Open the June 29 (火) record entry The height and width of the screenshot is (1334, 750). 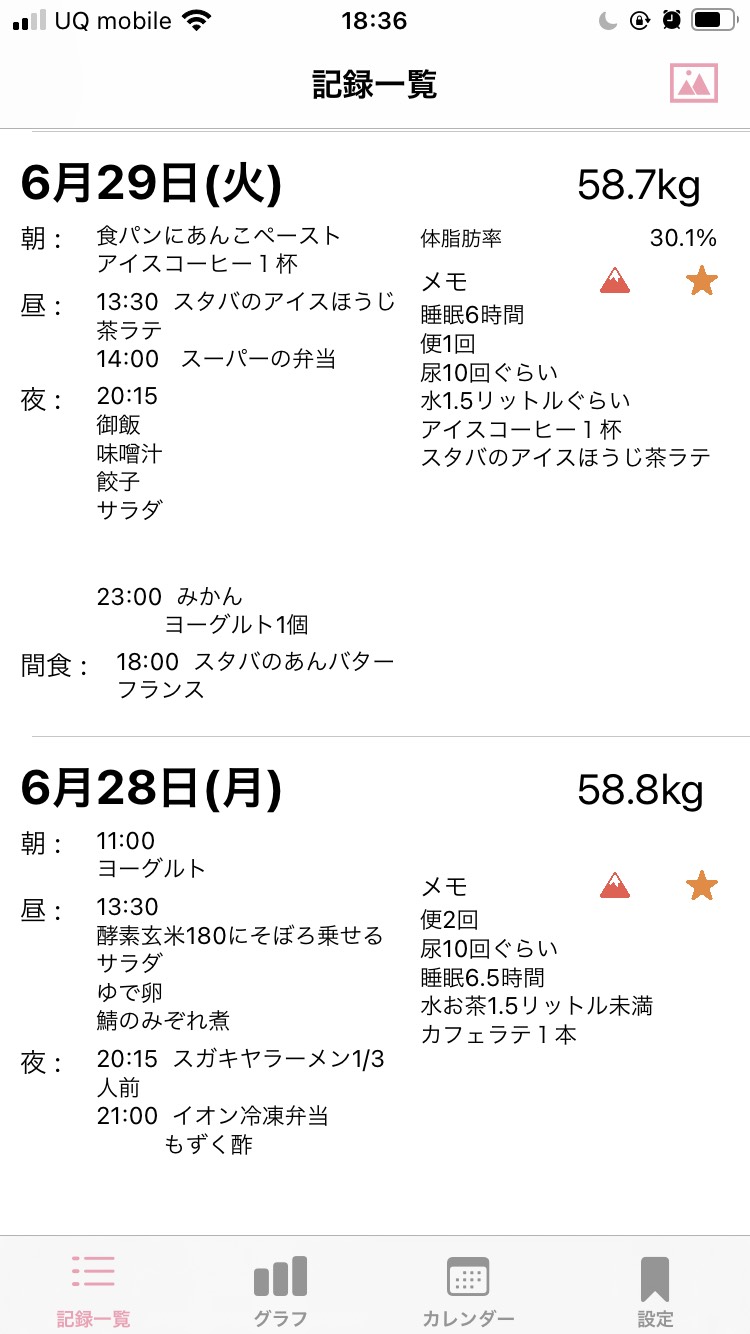click(375, 434)
